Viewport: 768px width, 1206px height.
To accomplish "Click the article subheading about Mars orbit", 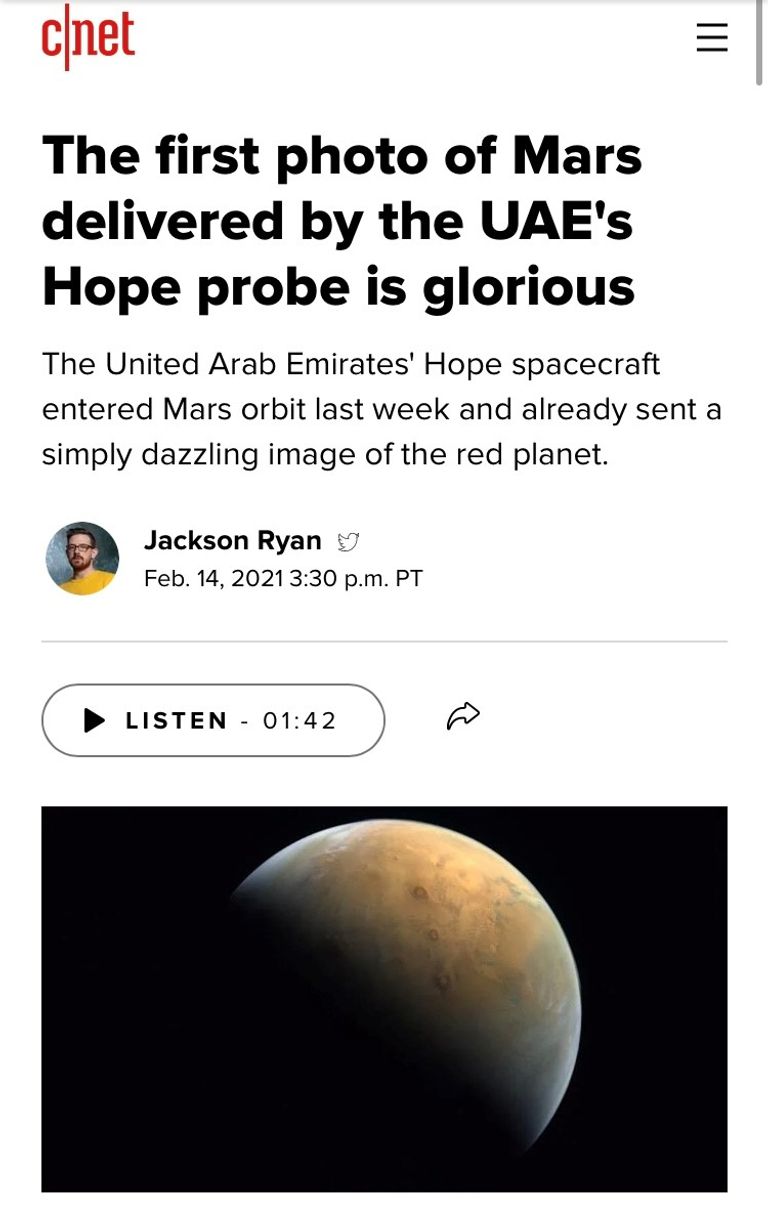I will point(382,408).
